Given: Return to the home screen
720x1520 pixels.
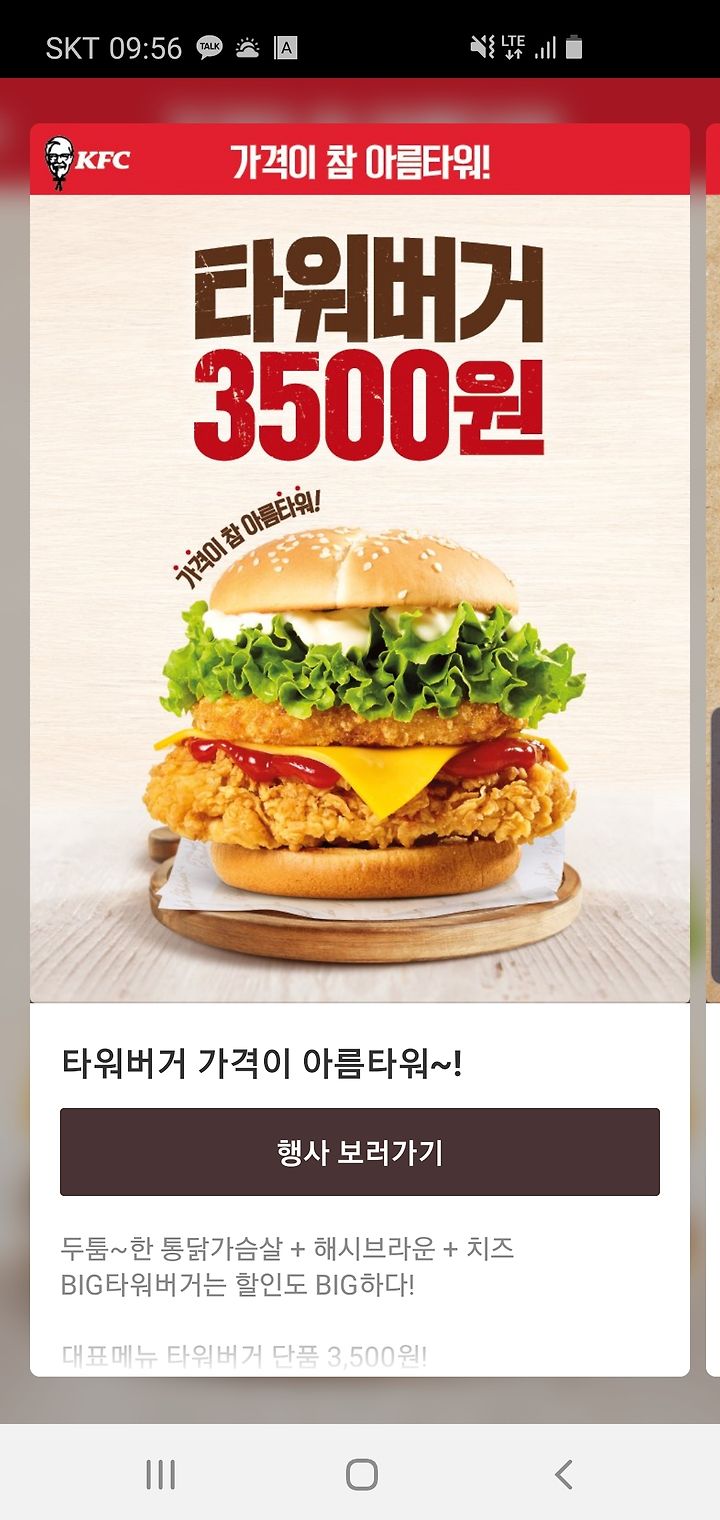Looking at the screenshot, I should coord(361,1474).
